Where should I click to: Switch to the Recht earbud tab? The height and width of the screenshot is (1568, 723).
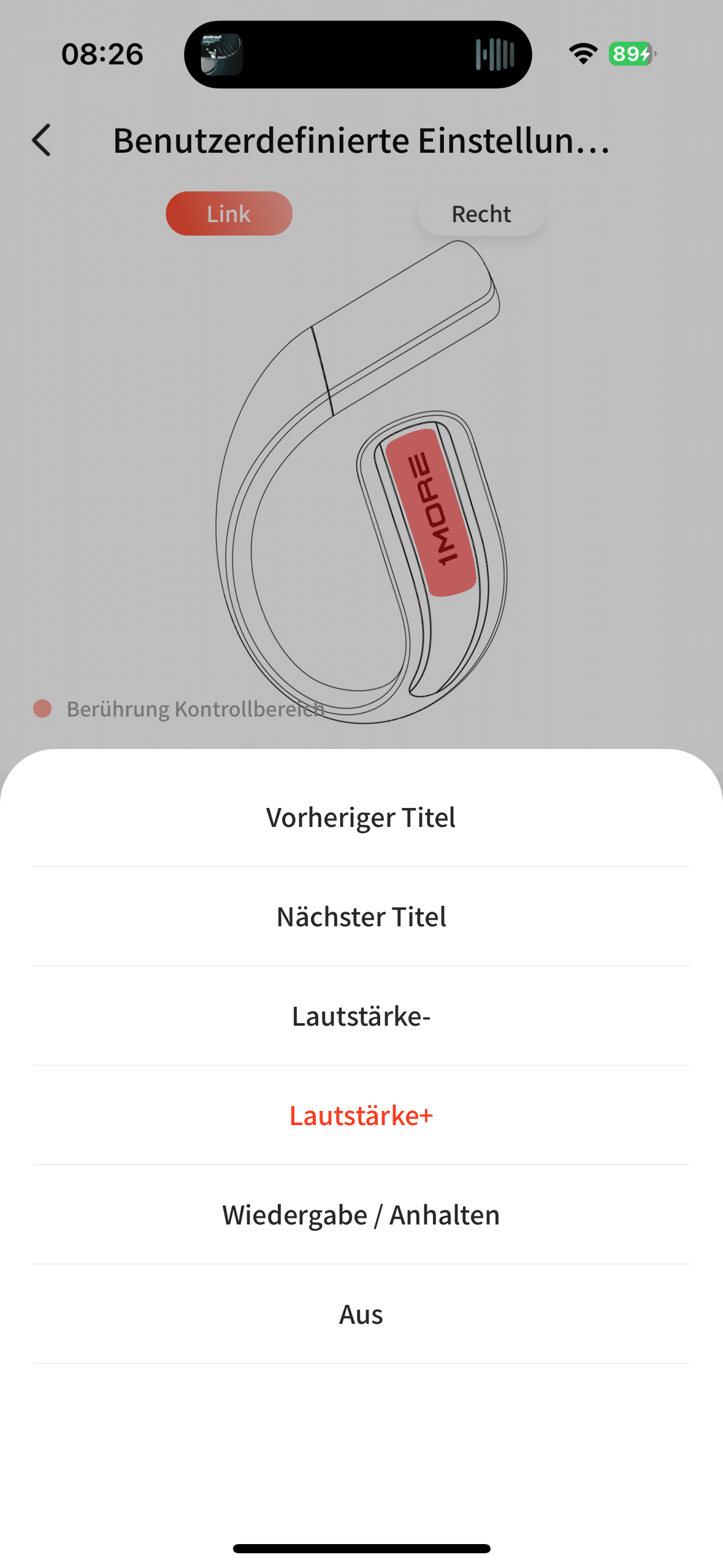(x=481, y=214)
